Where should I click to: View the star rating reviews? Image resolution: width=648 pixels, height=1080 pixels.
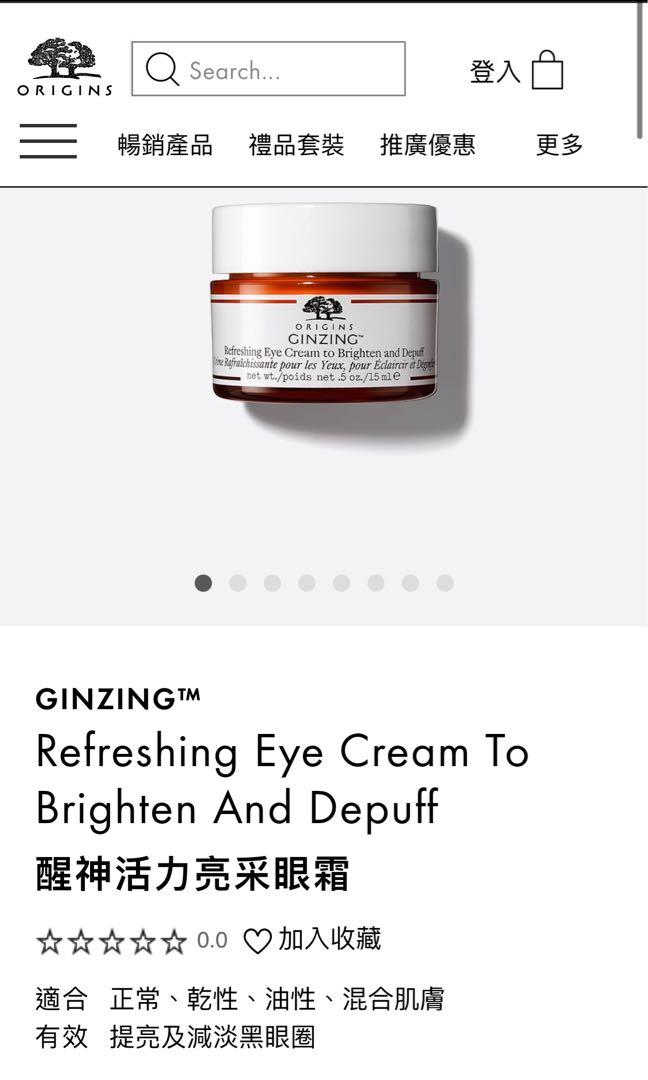click(111, 941)
